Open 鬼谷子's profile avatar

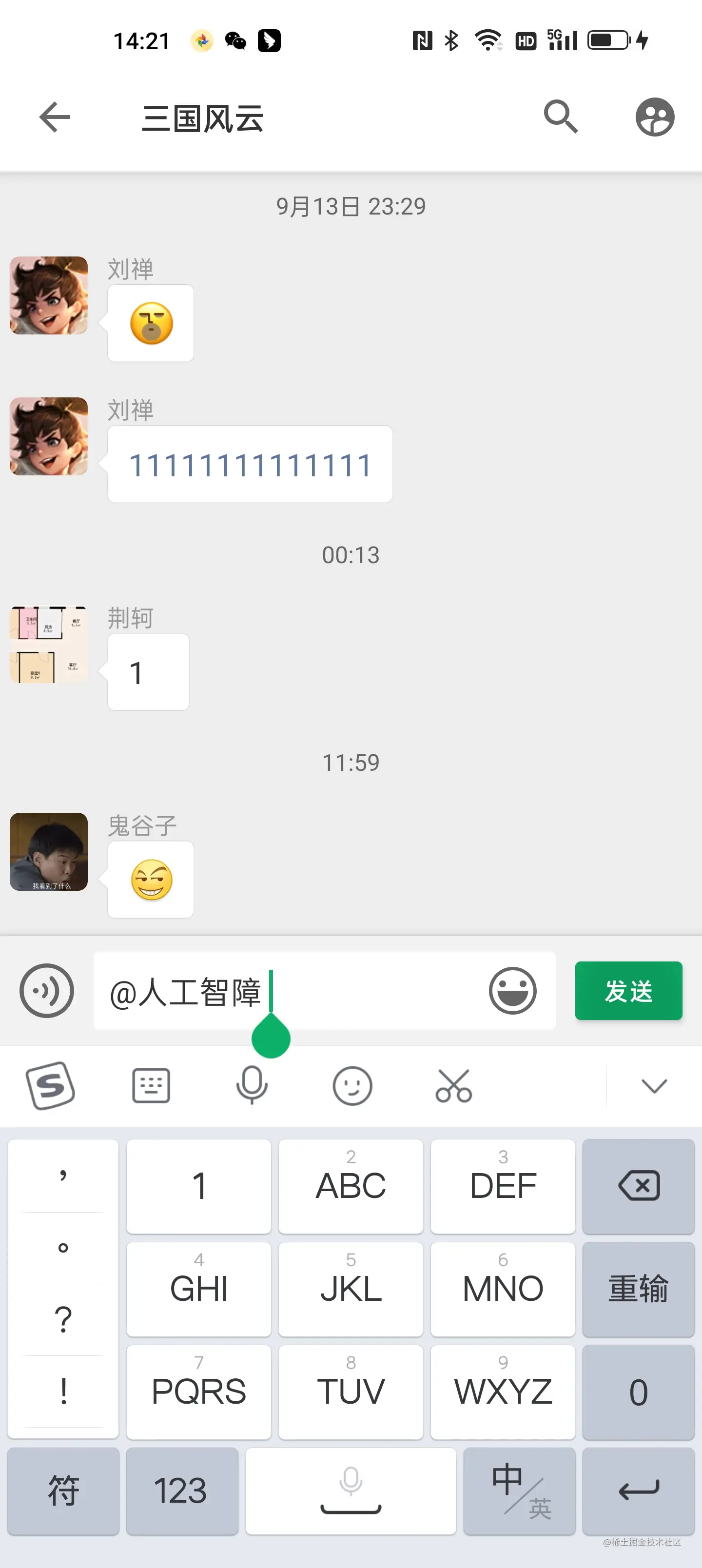[49, 853]
